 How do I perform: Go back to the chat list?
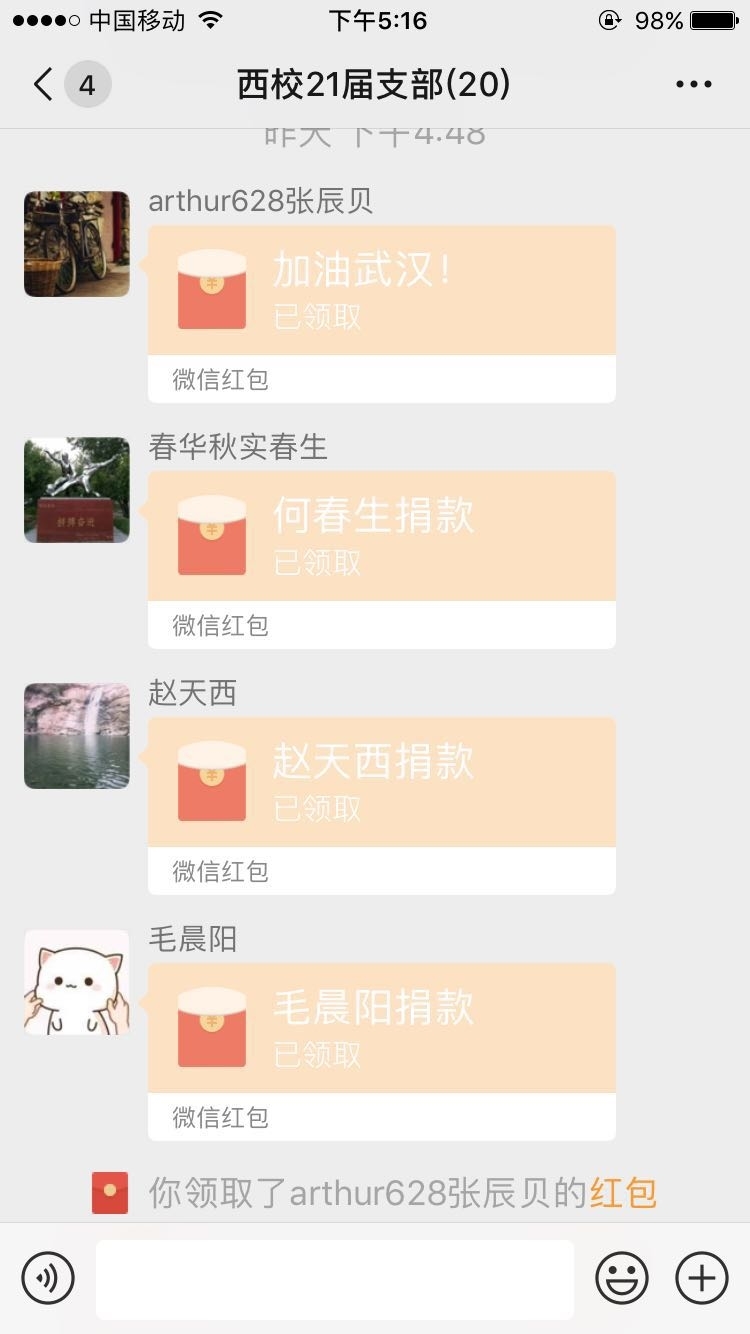[44, 85]
